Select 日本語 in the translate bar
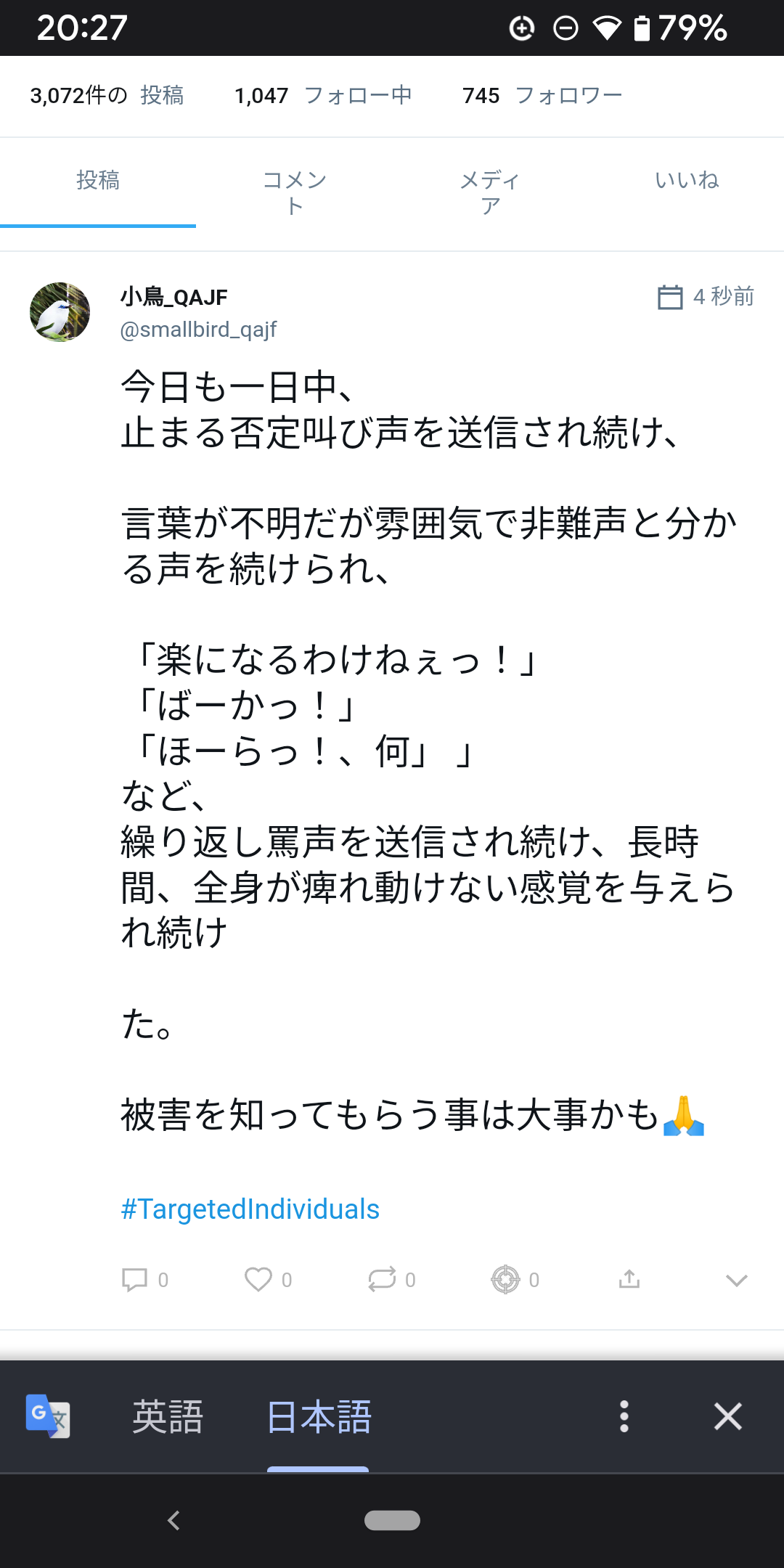This screenshot has height=1568, width=784. click(x=319, y=1416)
